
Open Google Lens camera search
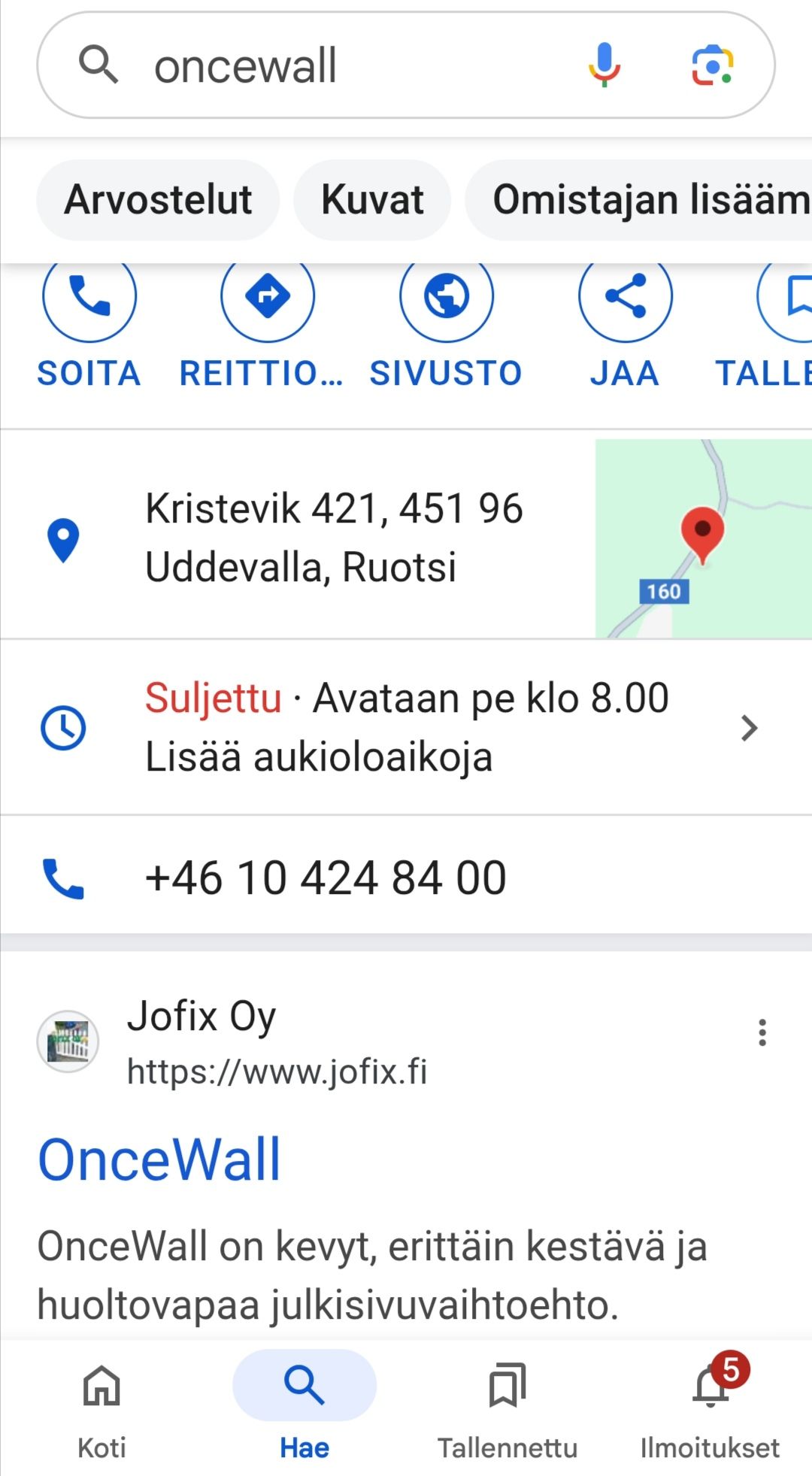[712, 65]
